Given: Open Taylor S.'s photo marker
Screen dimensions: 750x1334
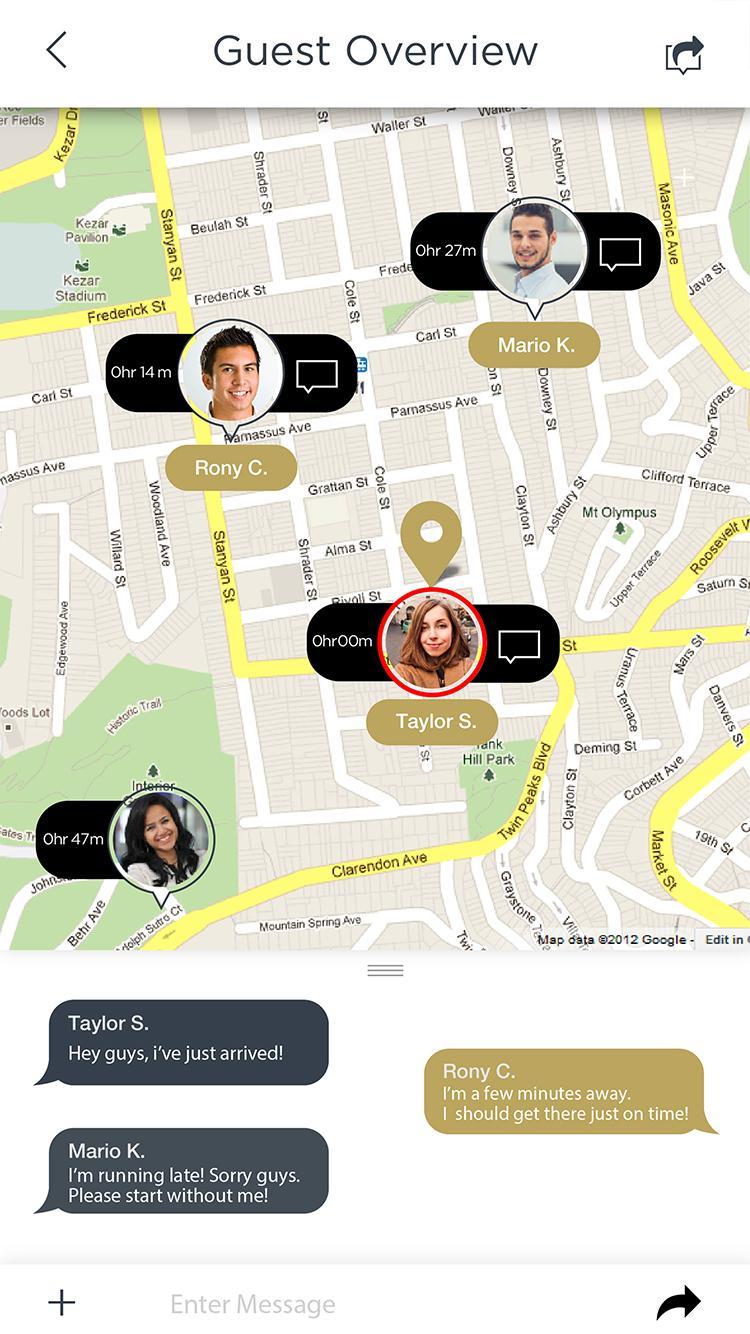Looking at the screenshot, I should [432, 641].
